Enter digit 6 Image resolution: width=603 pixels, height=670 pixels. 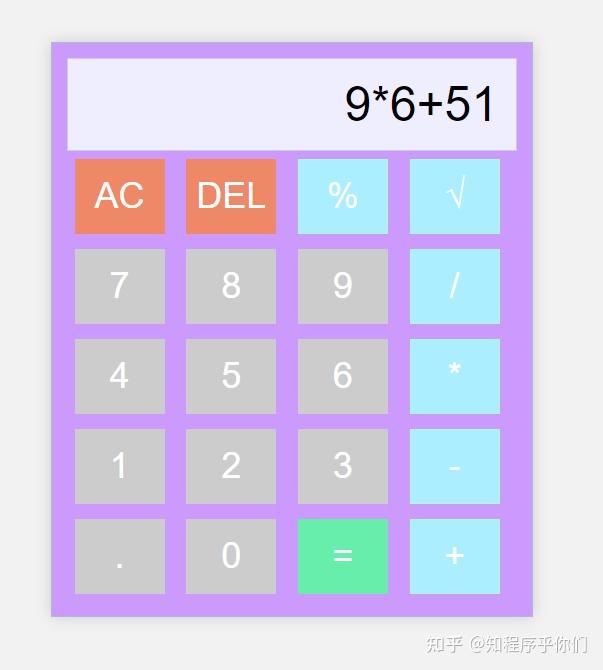click(343, 376)
